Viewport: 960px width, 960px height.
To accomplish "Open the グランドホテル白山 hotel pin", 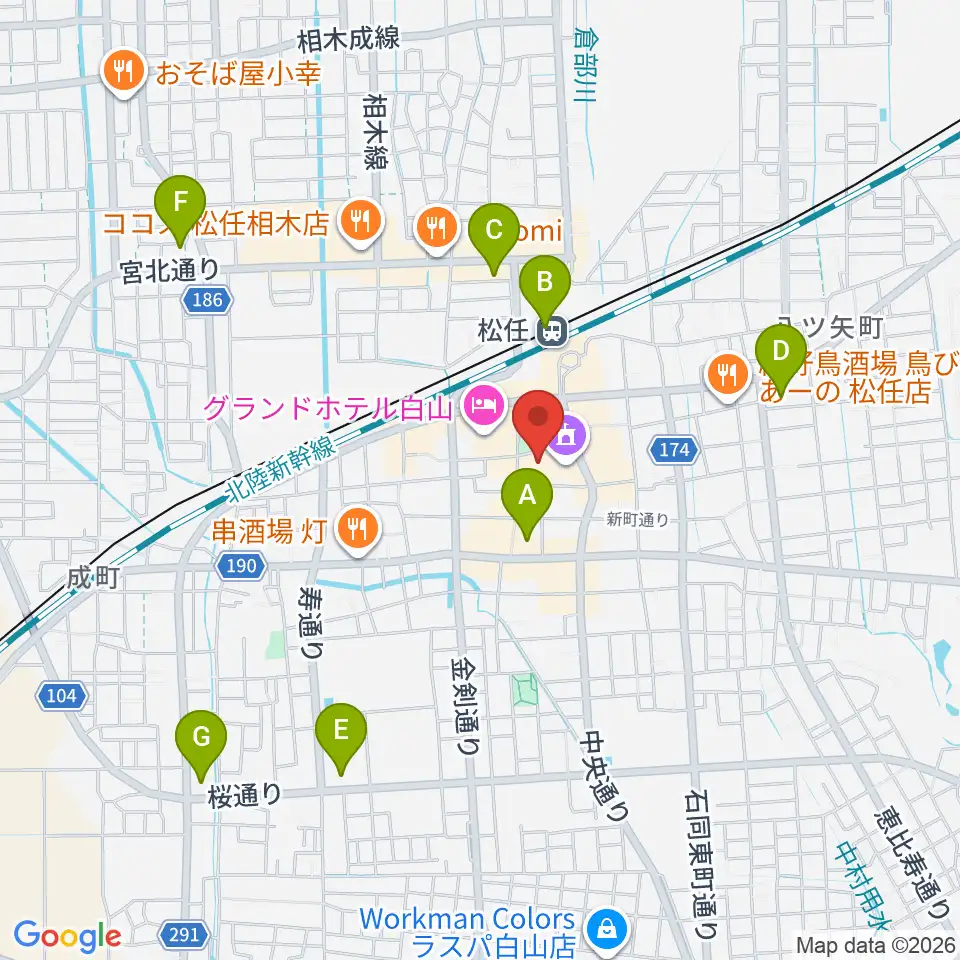I will click(x=484, y=408).
